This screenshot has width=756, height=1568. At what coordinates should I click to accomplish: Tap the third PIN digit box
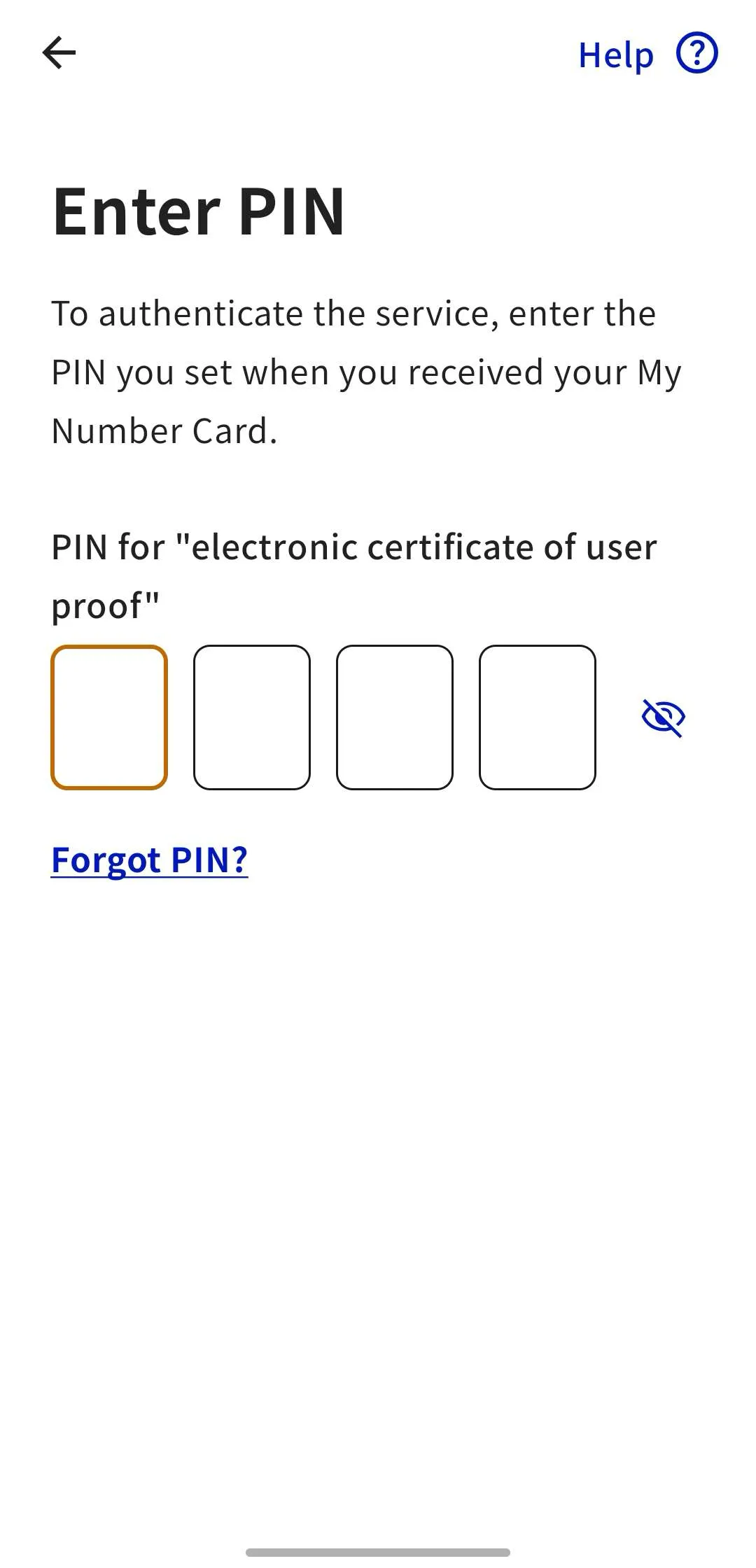tap(395, 717)
